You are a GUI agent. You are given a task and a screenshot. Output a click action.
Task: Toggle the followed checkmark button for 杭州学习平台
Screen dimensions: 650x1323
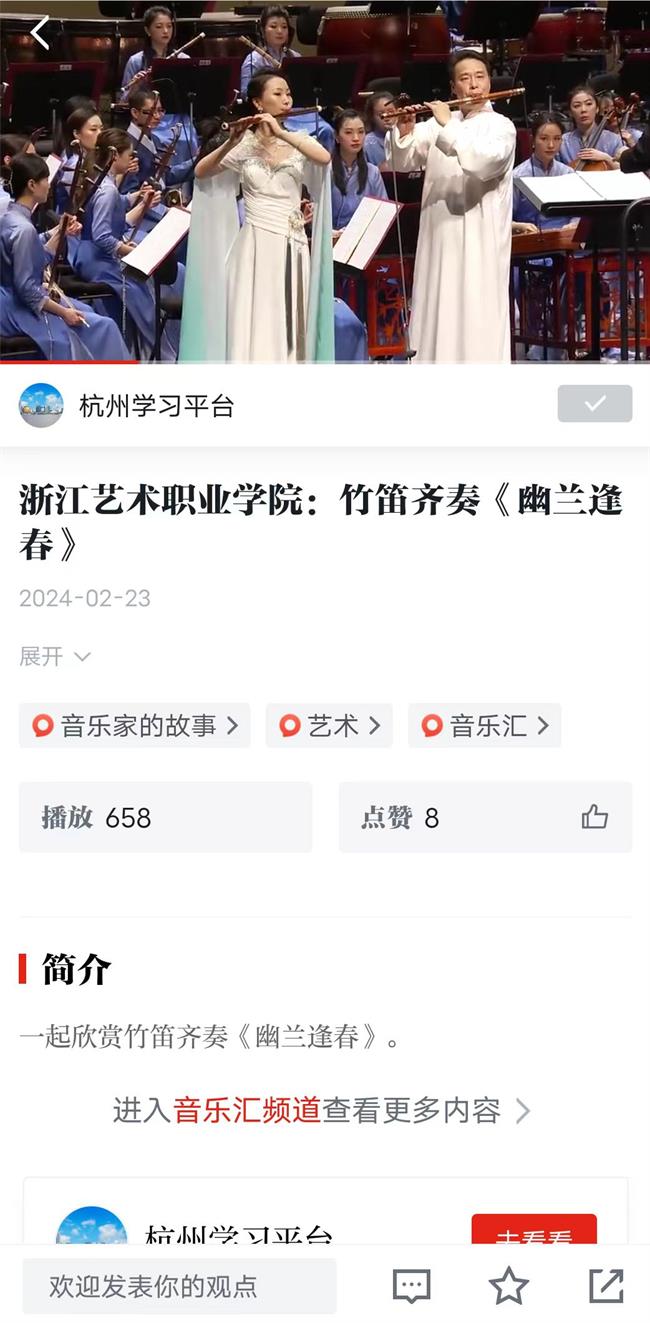(594, 404)
